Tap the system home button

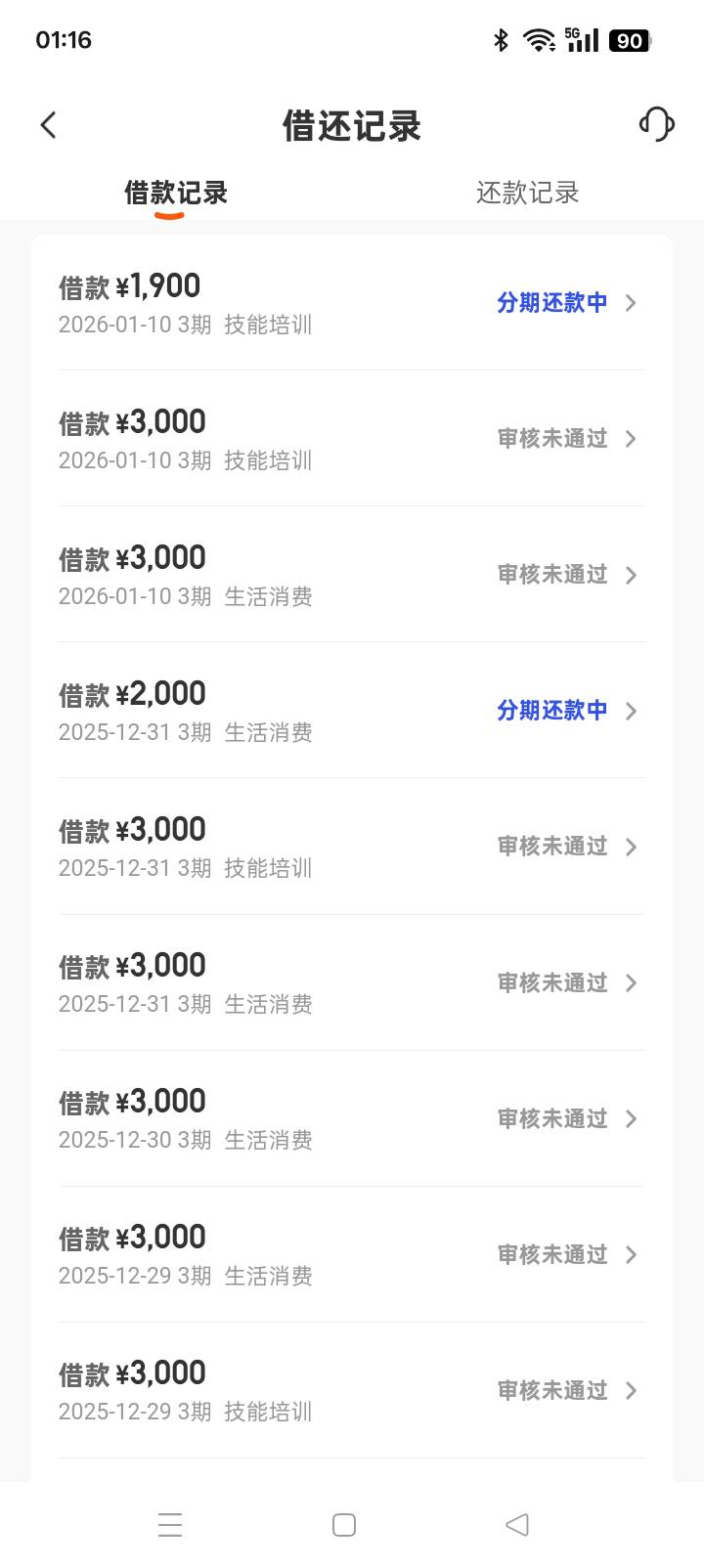coord(344,1525)
